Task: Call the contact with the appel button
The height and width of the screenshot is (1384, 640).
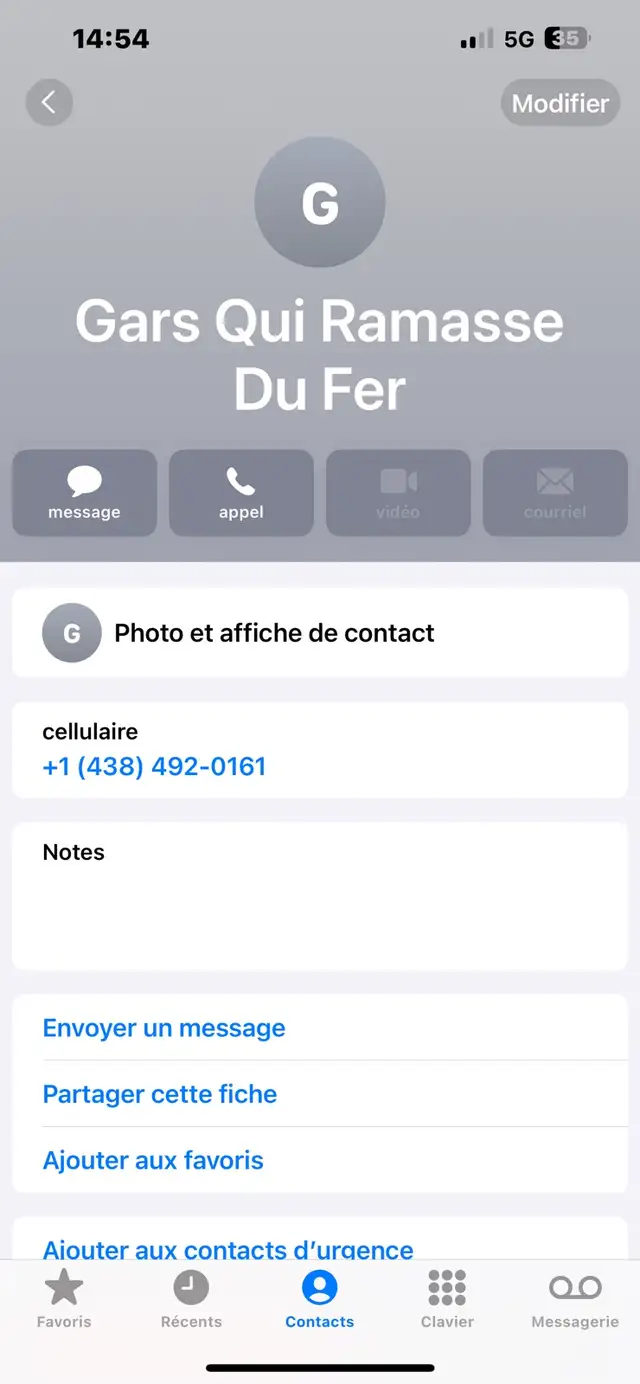Action: [x=241, y=493]
